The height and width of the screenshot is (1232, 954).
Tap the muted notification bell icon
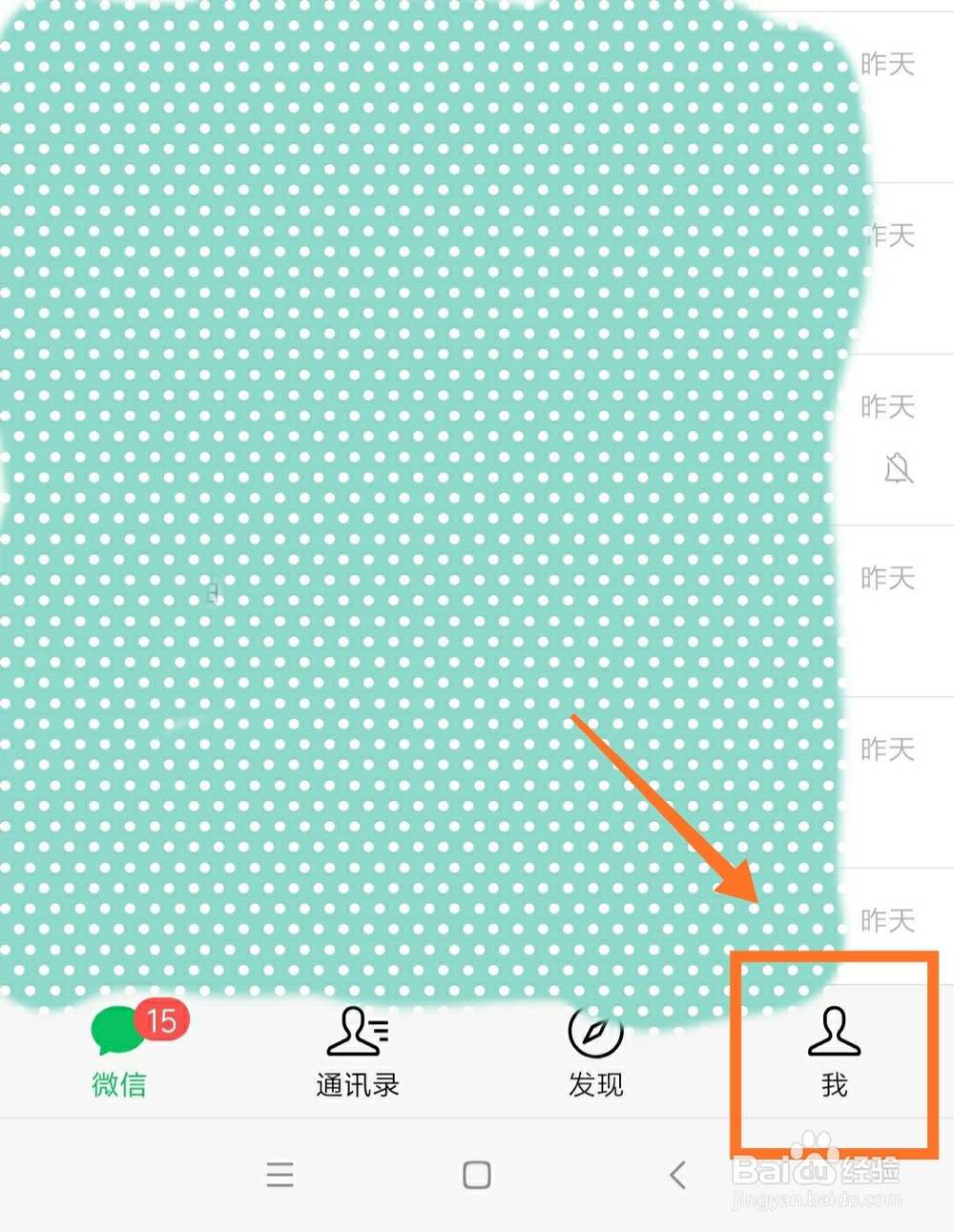[x=895, y=468]
